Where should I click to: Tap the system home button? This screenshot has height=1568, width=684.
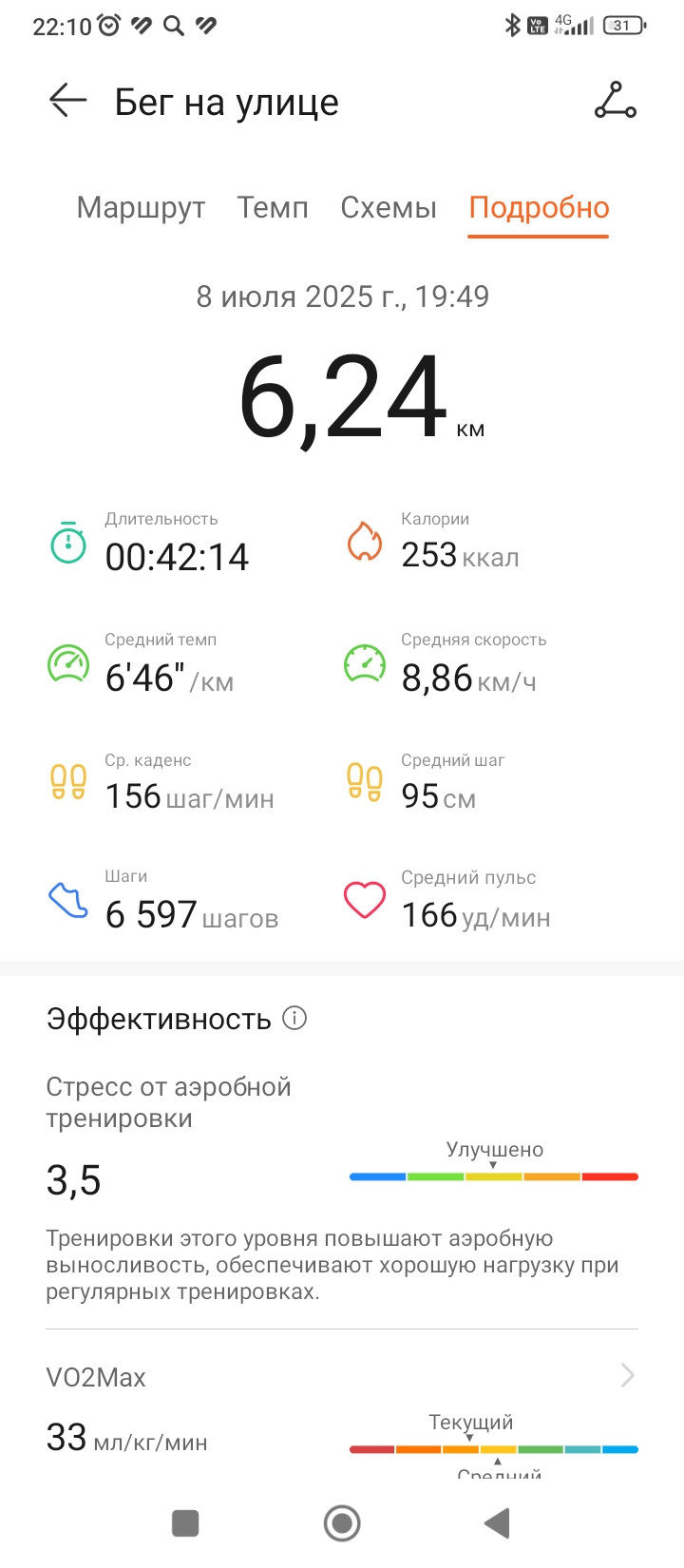point(342,1523)
